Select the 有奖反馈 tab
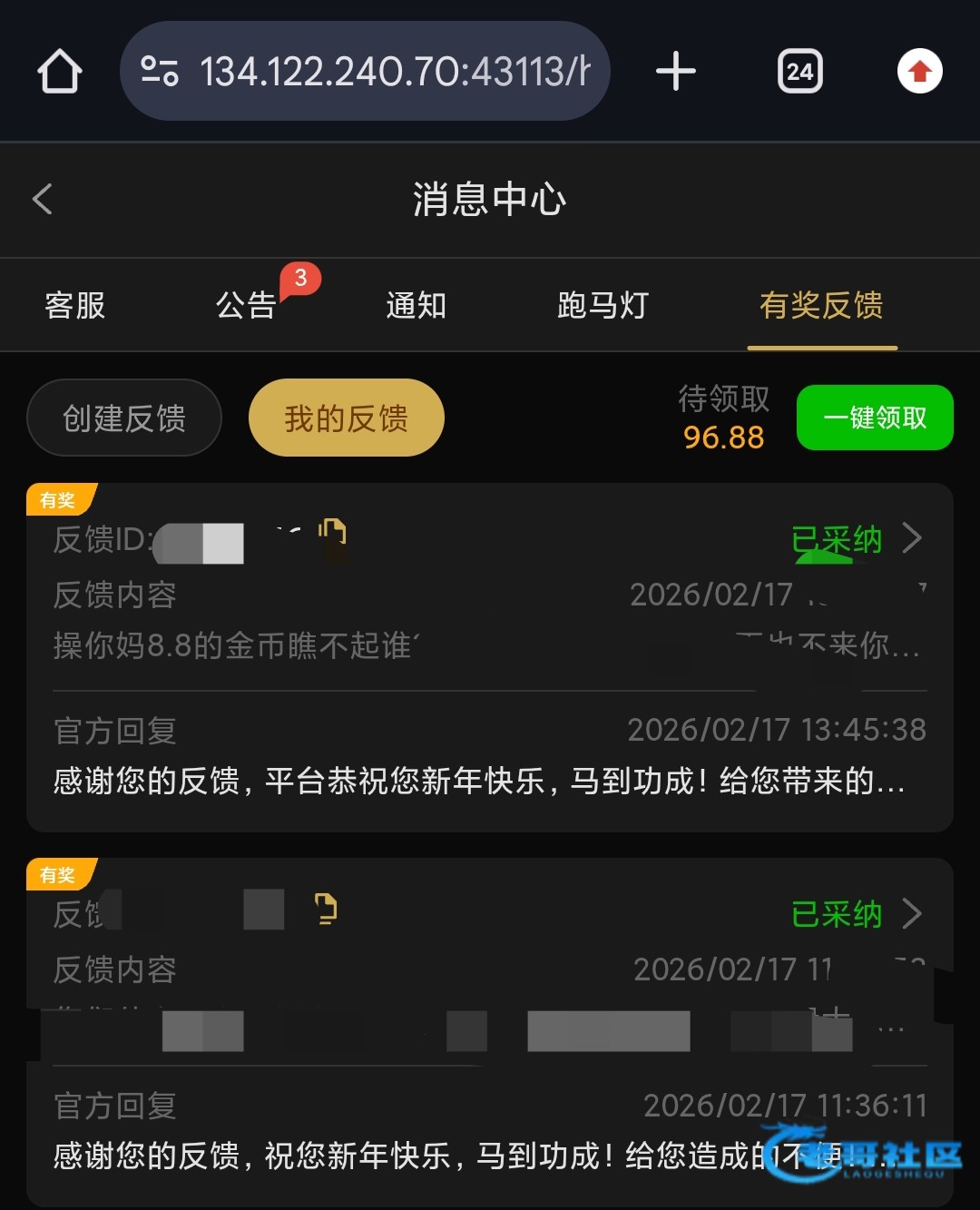This screenshot has height=1210, width=980. coord(821,306)
